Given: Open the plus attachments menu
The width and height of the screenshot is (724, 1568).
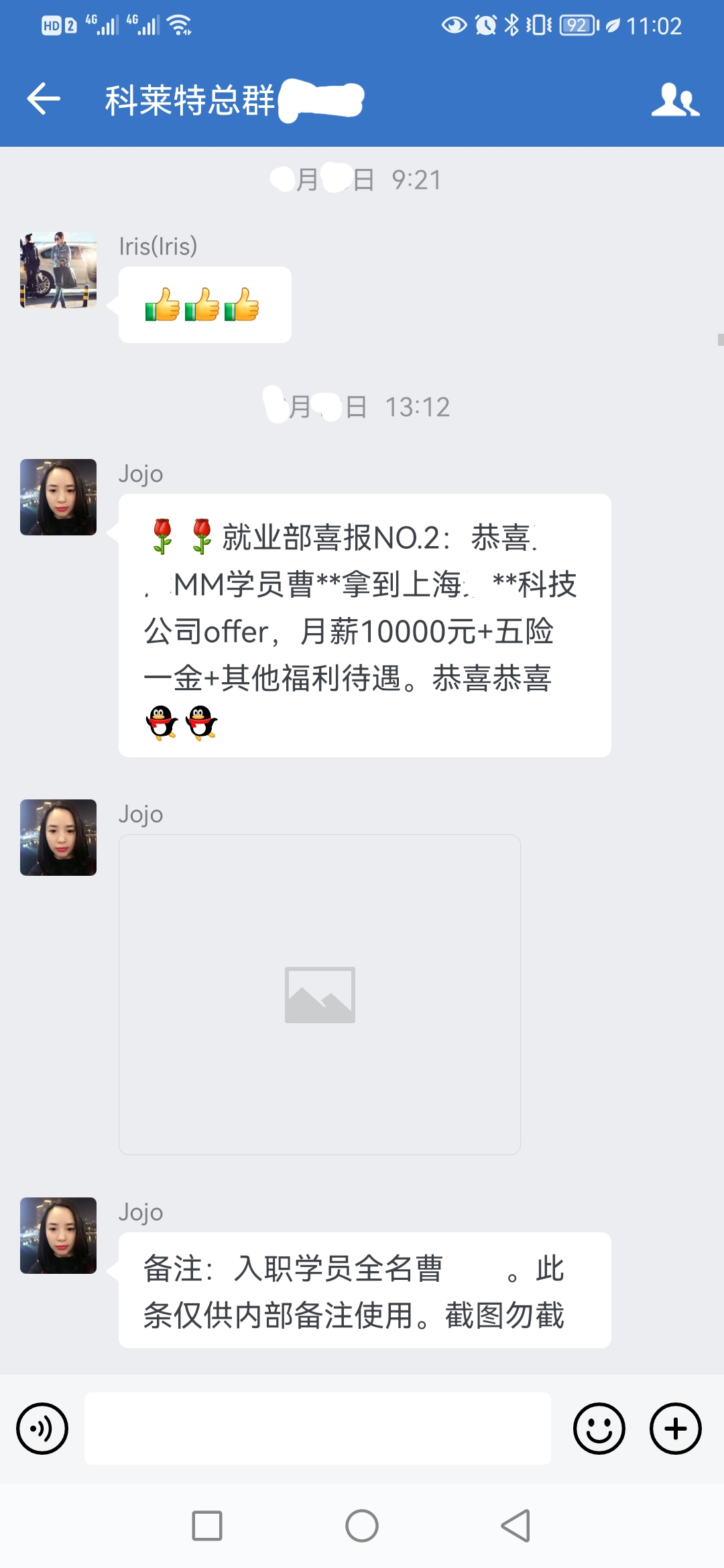Looking at the screenshot, I should [x=675, y=1429].
